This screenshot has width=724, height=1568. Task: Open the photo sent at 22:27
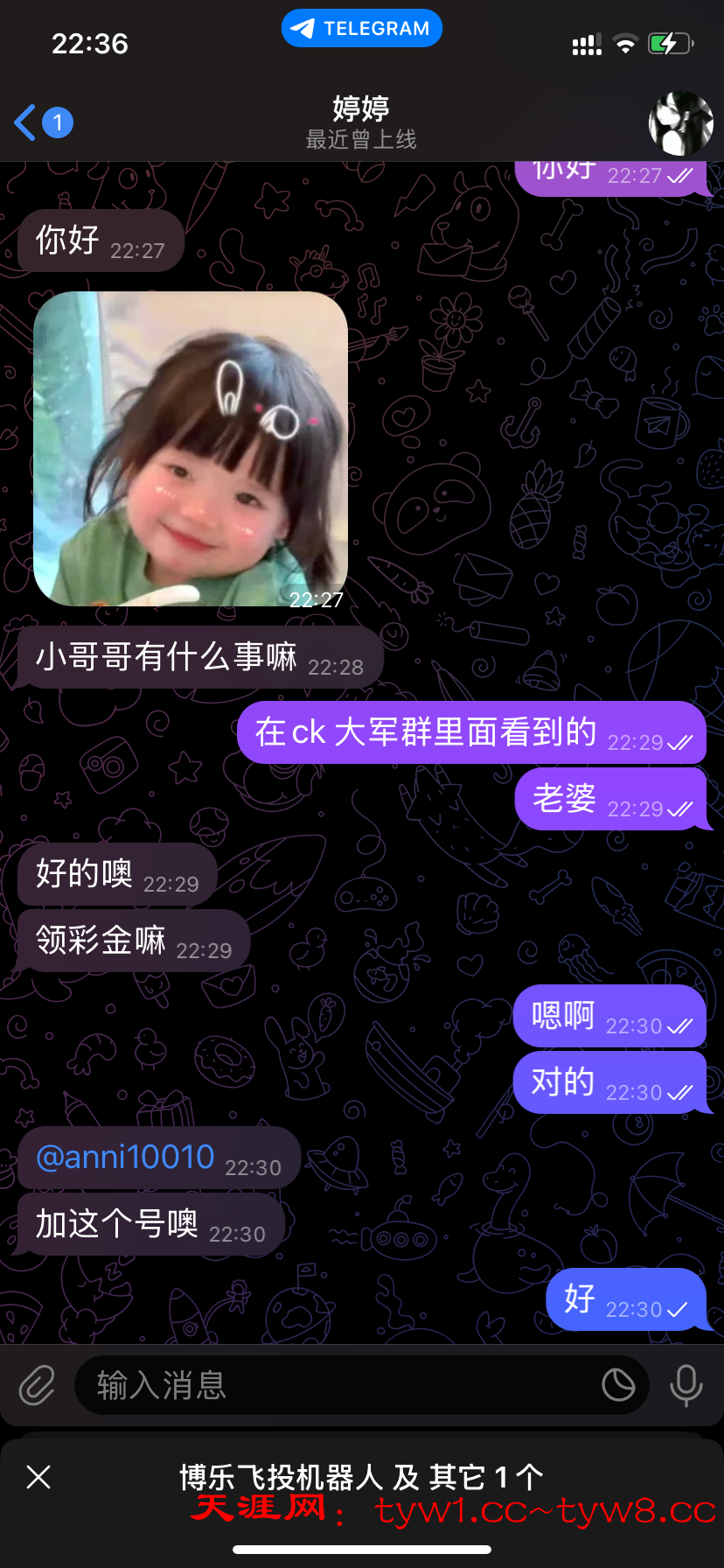click(191, 449)
